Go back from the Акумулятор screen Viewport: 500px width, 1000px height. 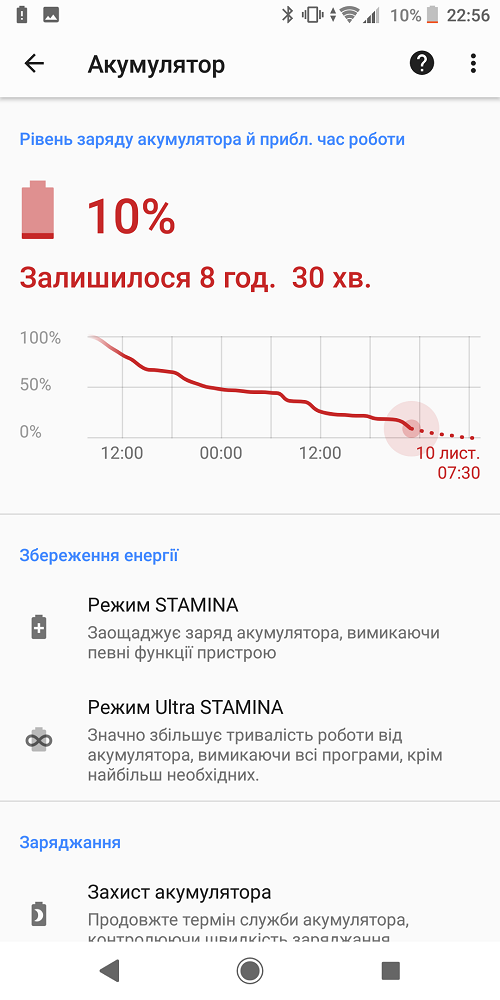pos(34,63)
